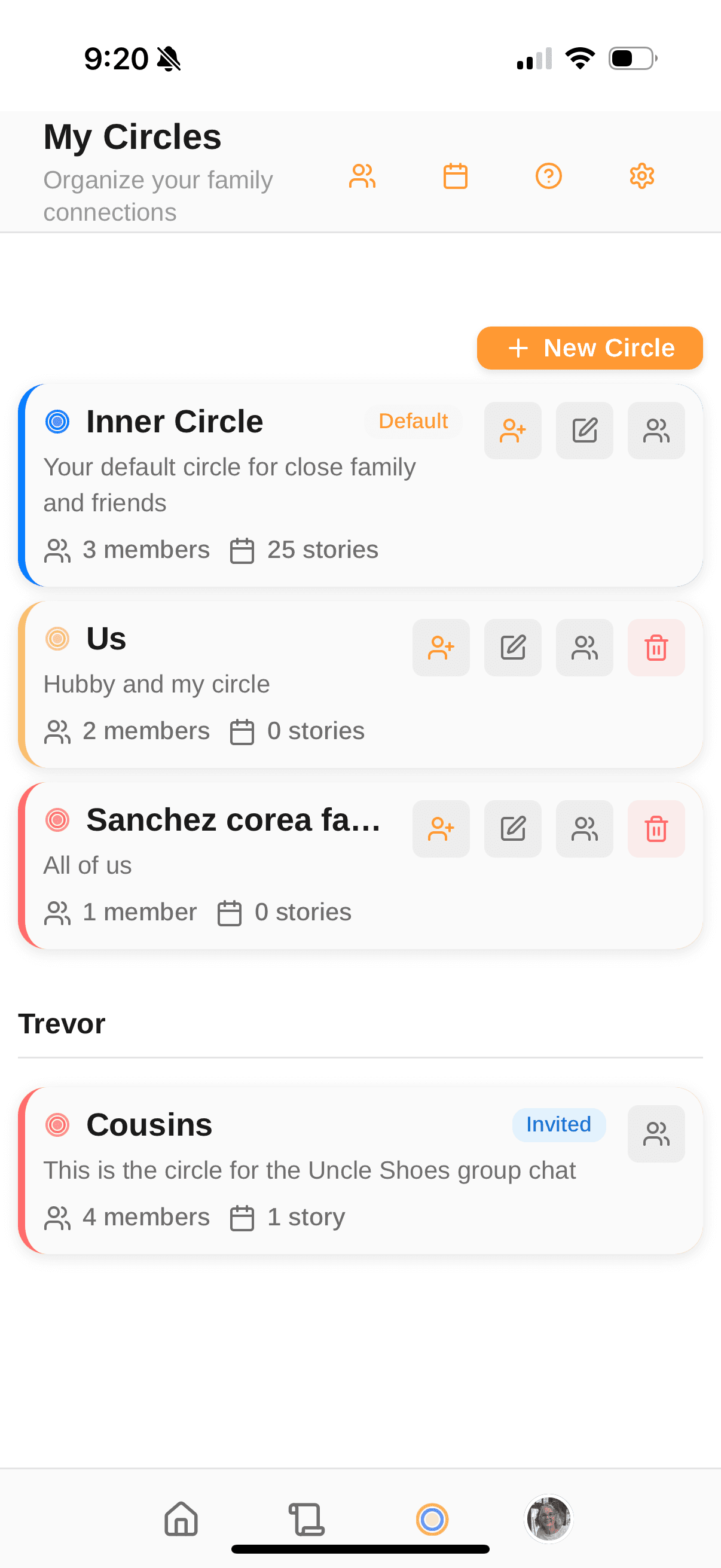Open the family members icon in the header
This screenshot has width=721, height=1568.
[362, 176]
